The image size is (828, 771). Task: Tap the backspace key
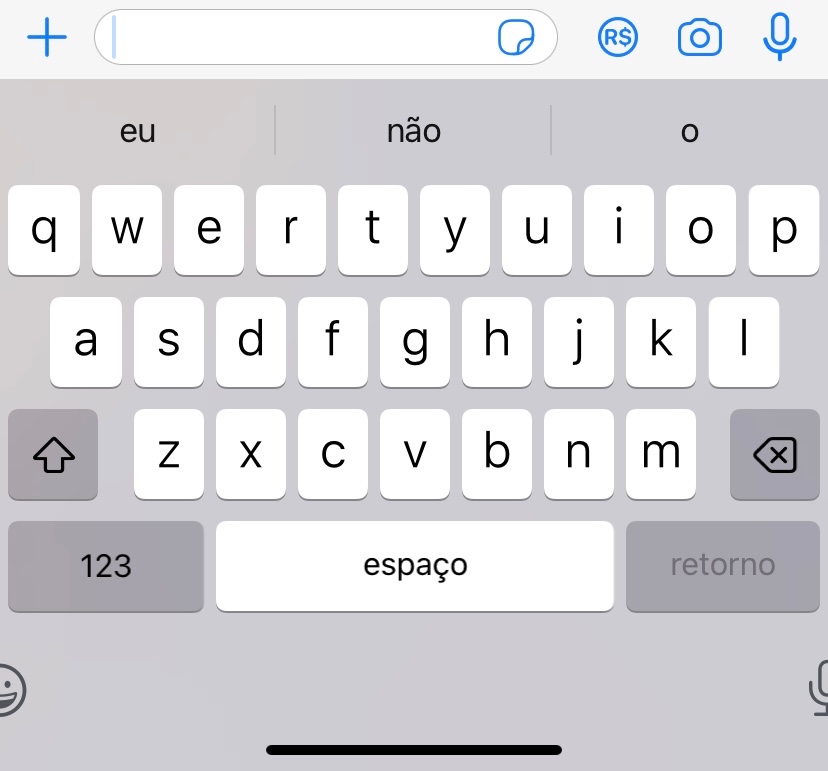(x=775, y=454)
